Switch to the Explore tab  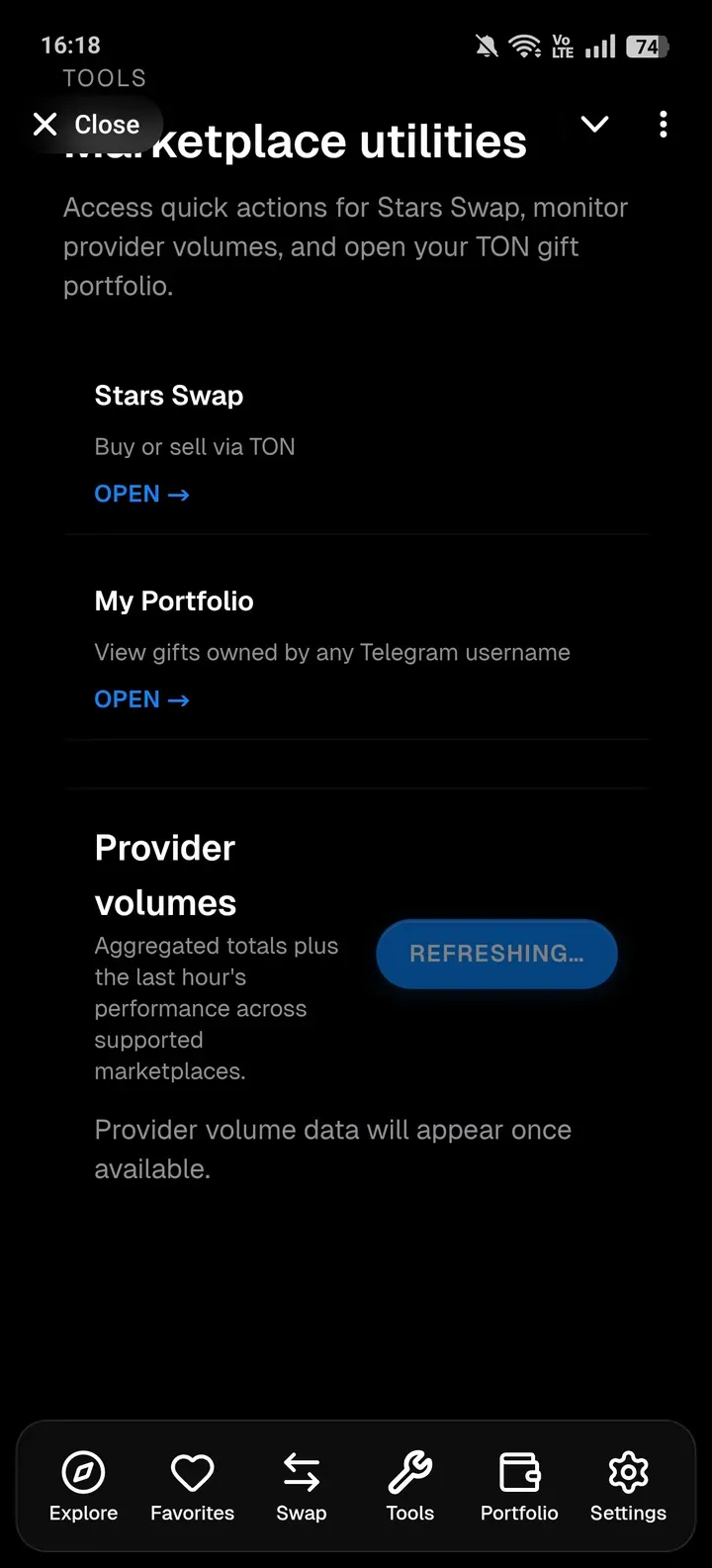click(83, 1486)
